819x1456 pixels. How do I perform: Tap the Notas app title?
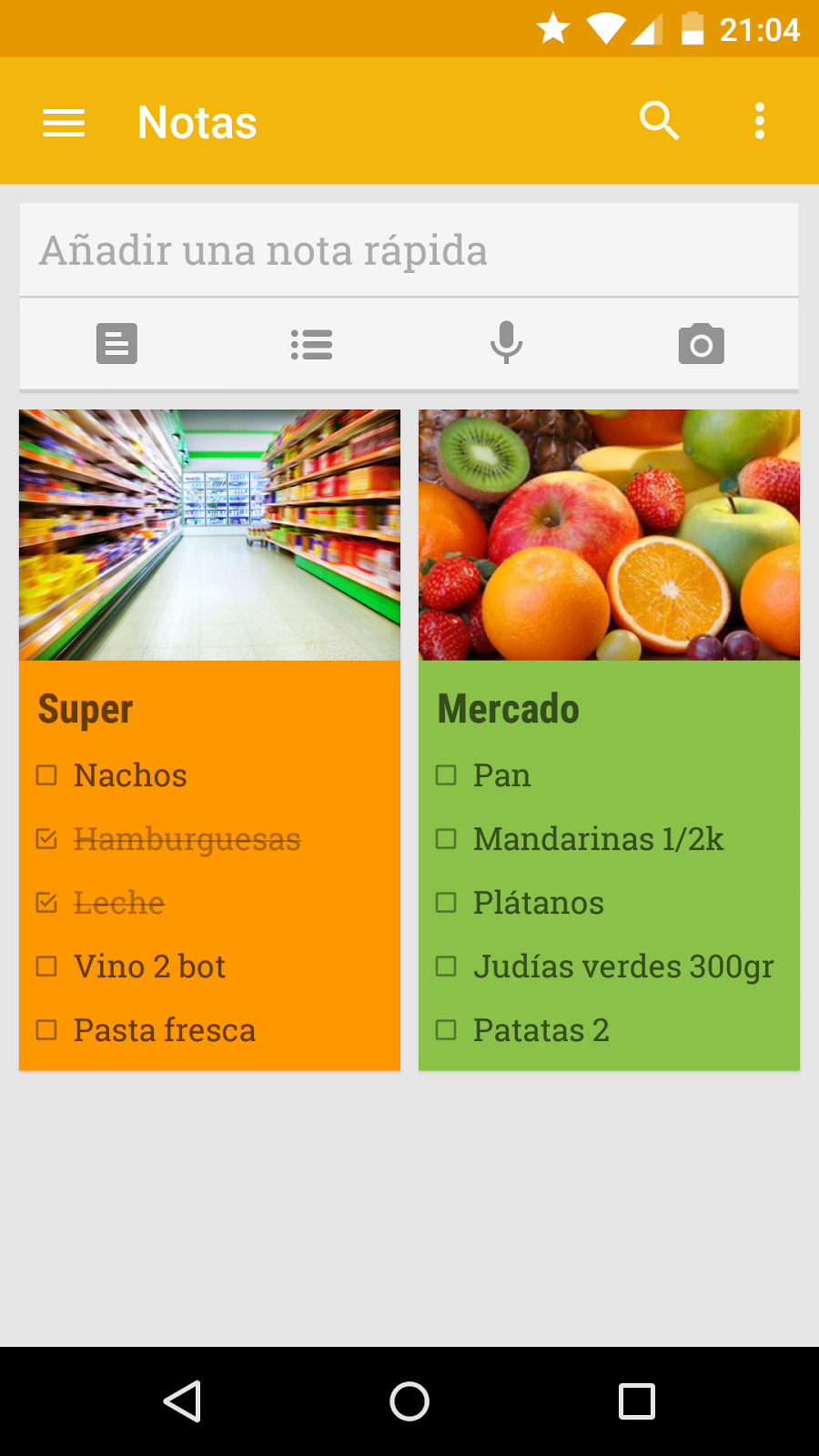197,121
